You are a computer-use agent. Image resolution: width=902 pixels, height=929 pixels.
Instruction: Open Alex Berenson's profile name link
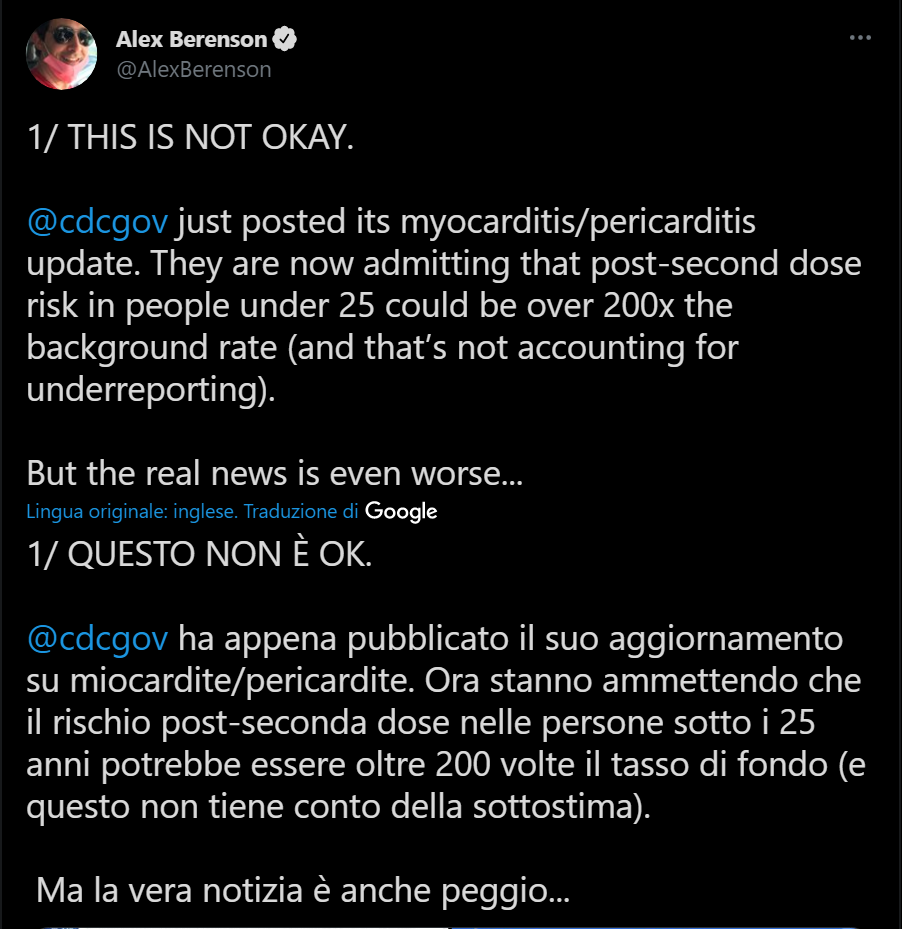pyautogui.click(x=191, y=40)
